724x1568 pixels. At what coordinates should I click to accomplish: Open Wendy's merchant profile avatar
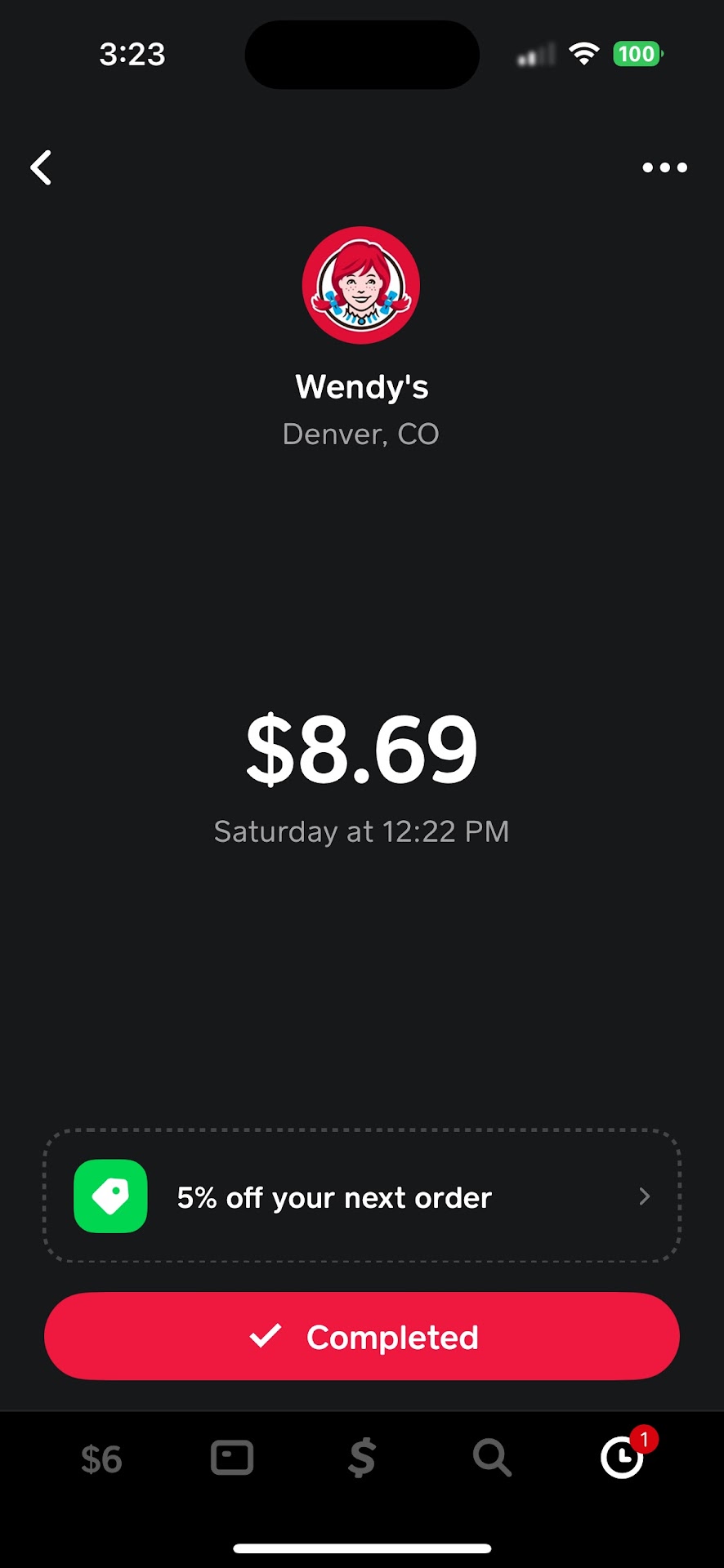pyautogui.click(x=361, y=286)
